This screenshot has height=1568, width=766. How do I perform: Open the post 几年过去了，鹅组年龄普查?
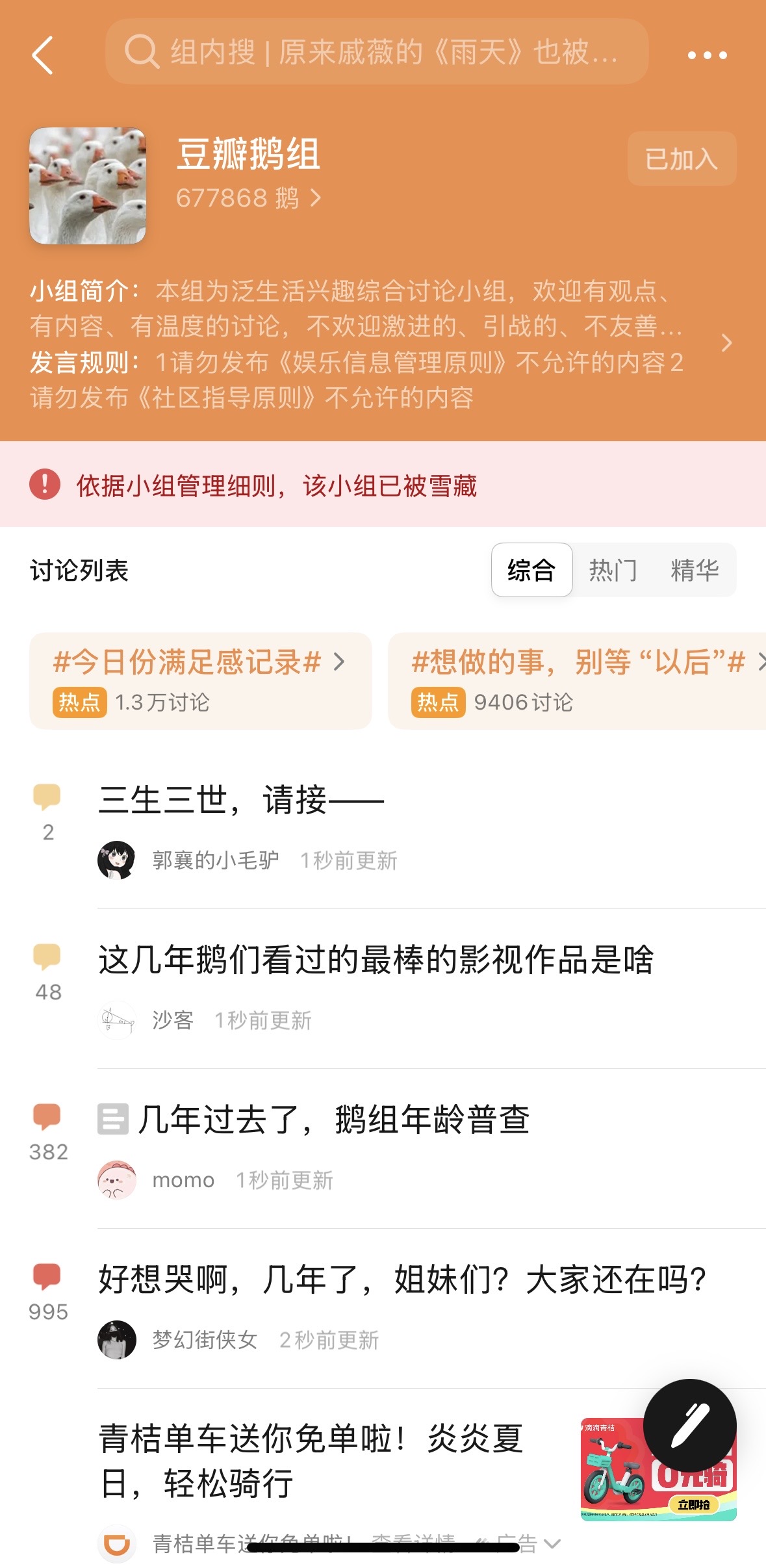point(398,1149)
